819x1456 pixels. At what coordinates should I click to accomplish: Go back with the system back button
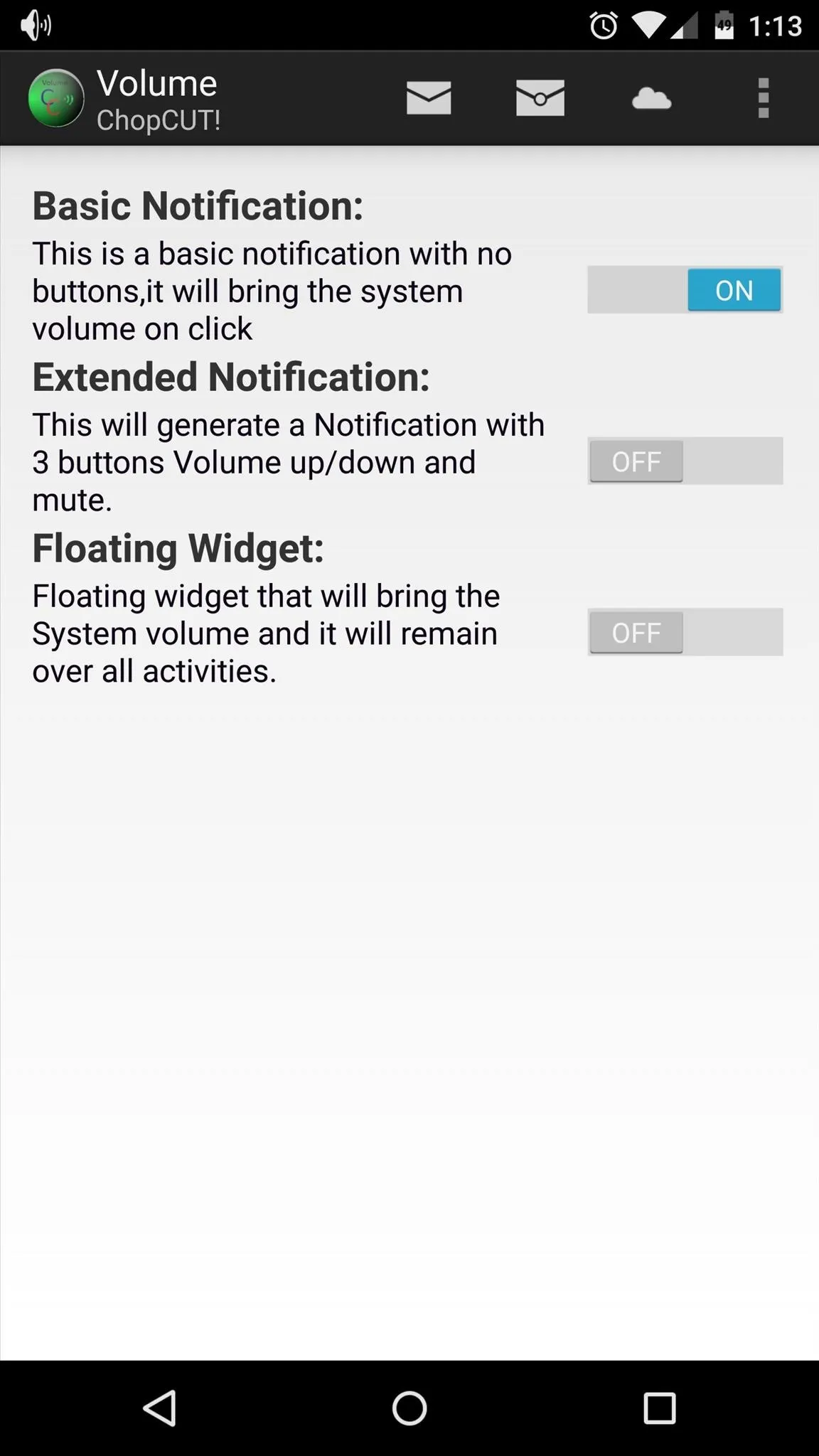[x=160, y=1408]
